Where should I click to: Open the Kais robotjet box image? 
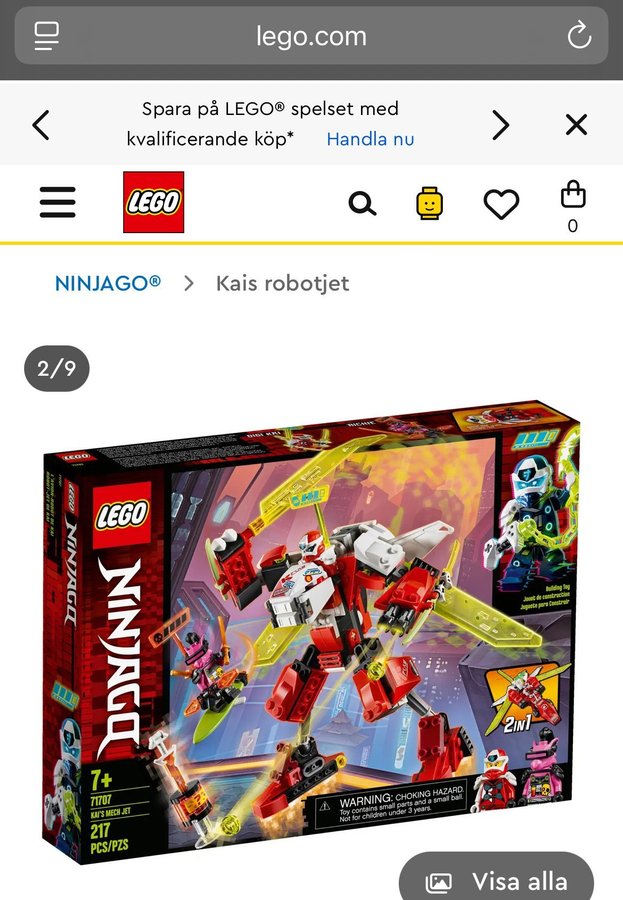tap(310, 620)
